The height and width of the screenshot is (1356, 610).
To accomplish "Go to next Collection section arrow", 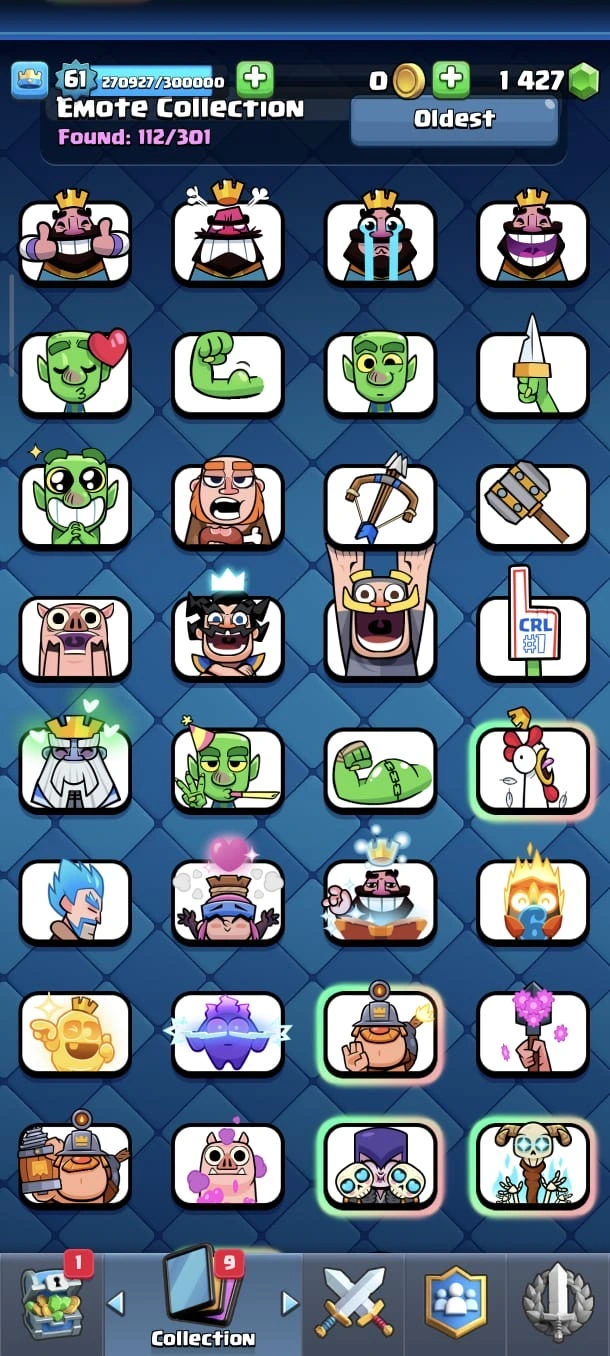I will tap(290, 1303).
